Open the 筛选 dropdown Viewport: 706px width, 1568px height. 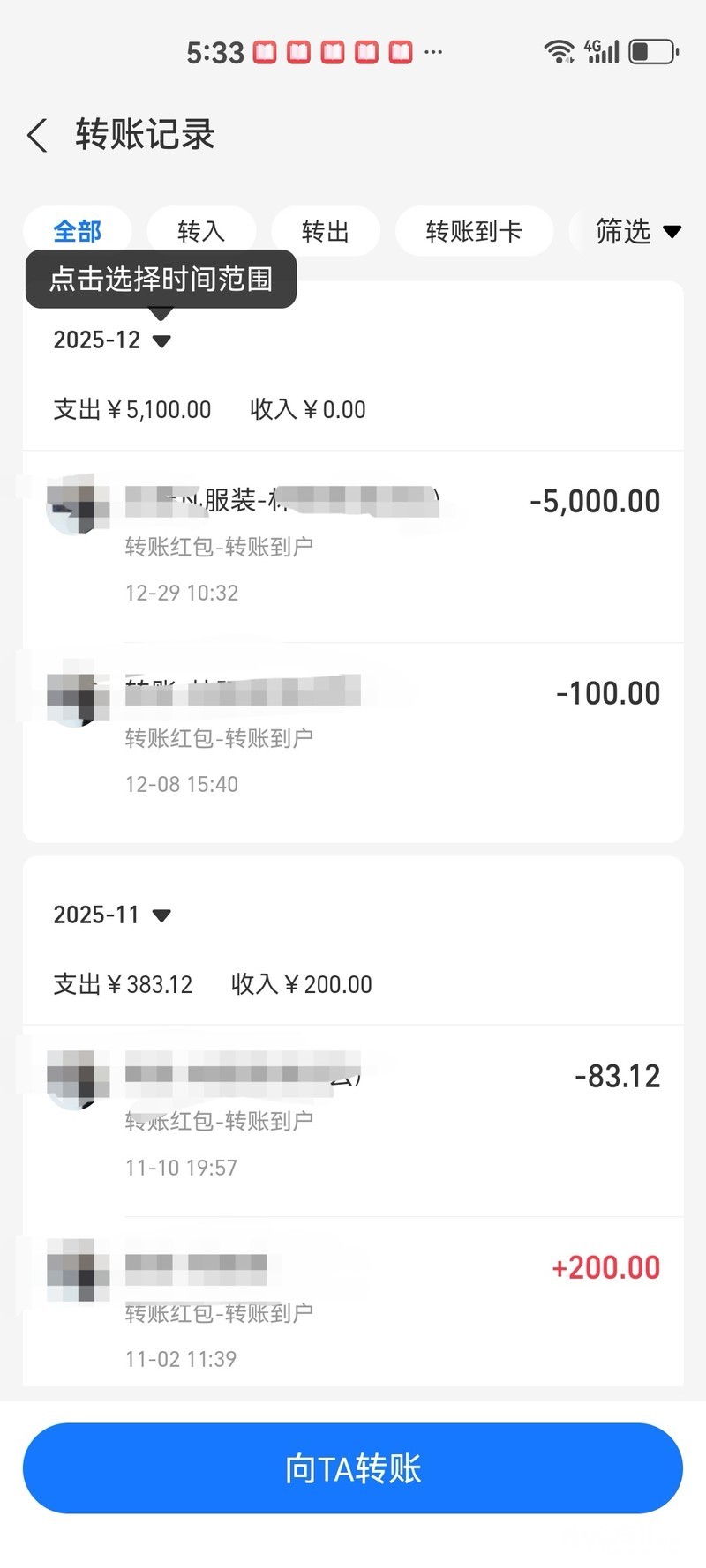pyautogui.click(x=637, y=231)
